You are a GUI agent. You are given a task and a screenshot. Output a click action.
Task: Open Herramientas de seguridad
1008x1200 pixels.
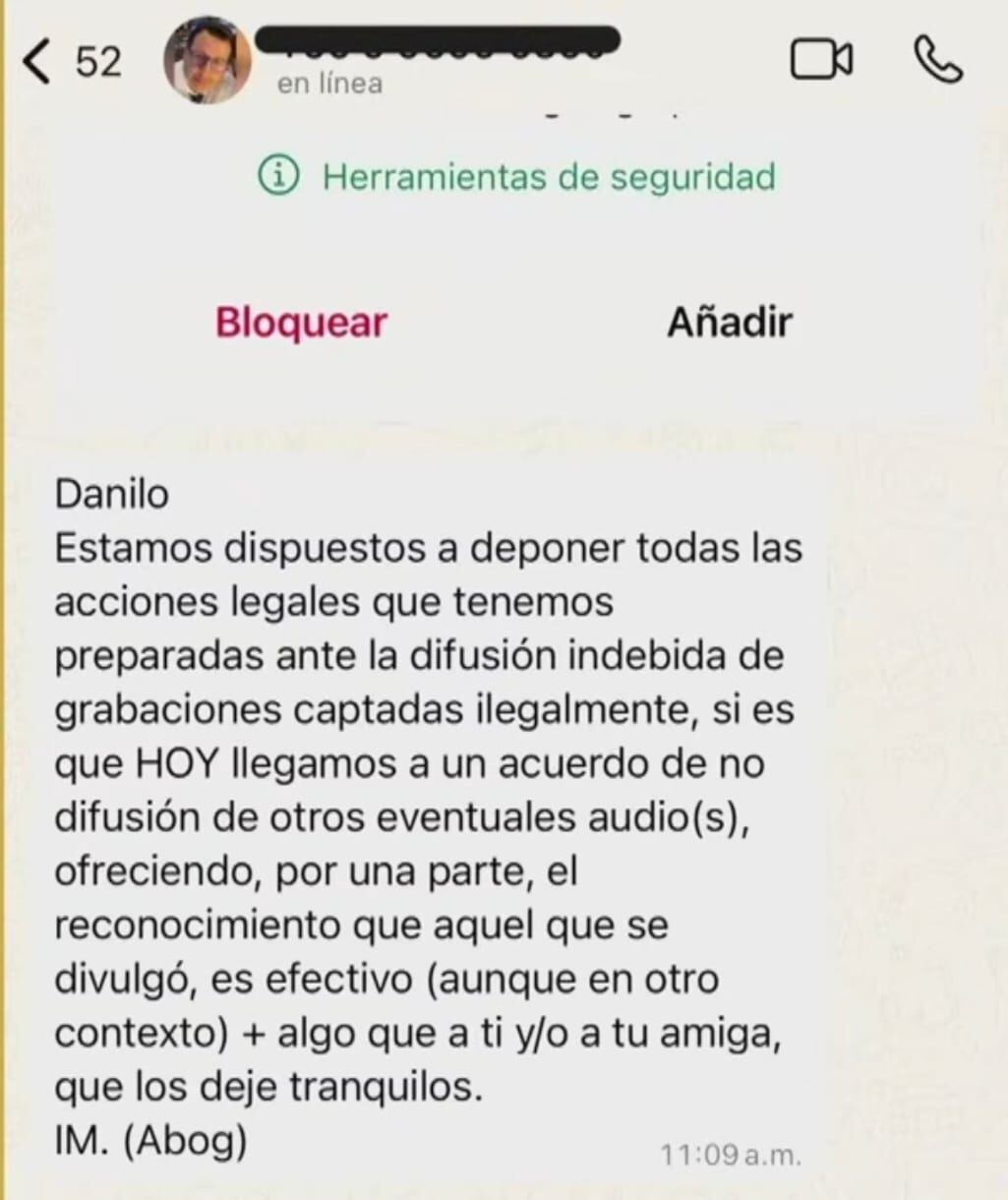tap(517, 177)
